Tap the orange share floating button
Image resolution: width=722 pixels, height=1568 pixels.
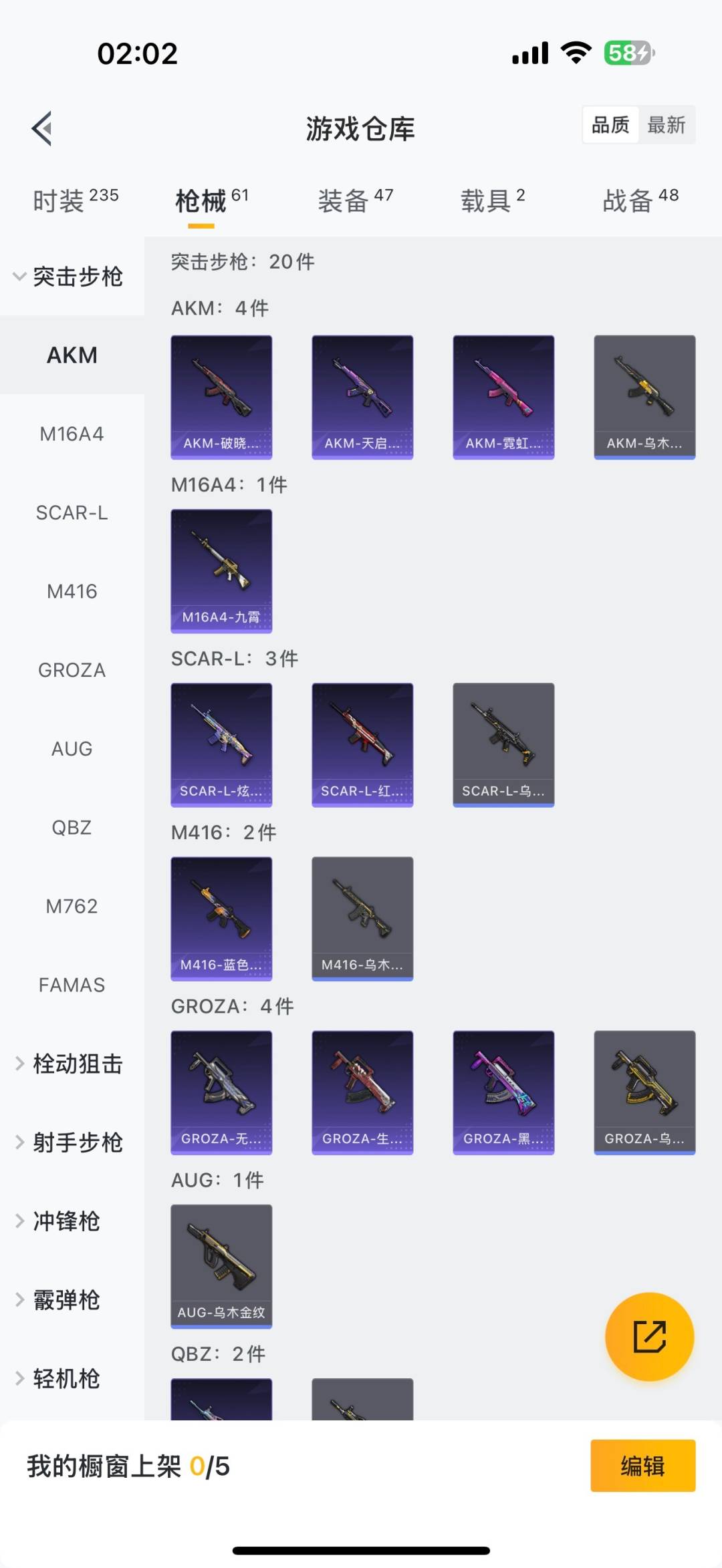point(649,1336)
